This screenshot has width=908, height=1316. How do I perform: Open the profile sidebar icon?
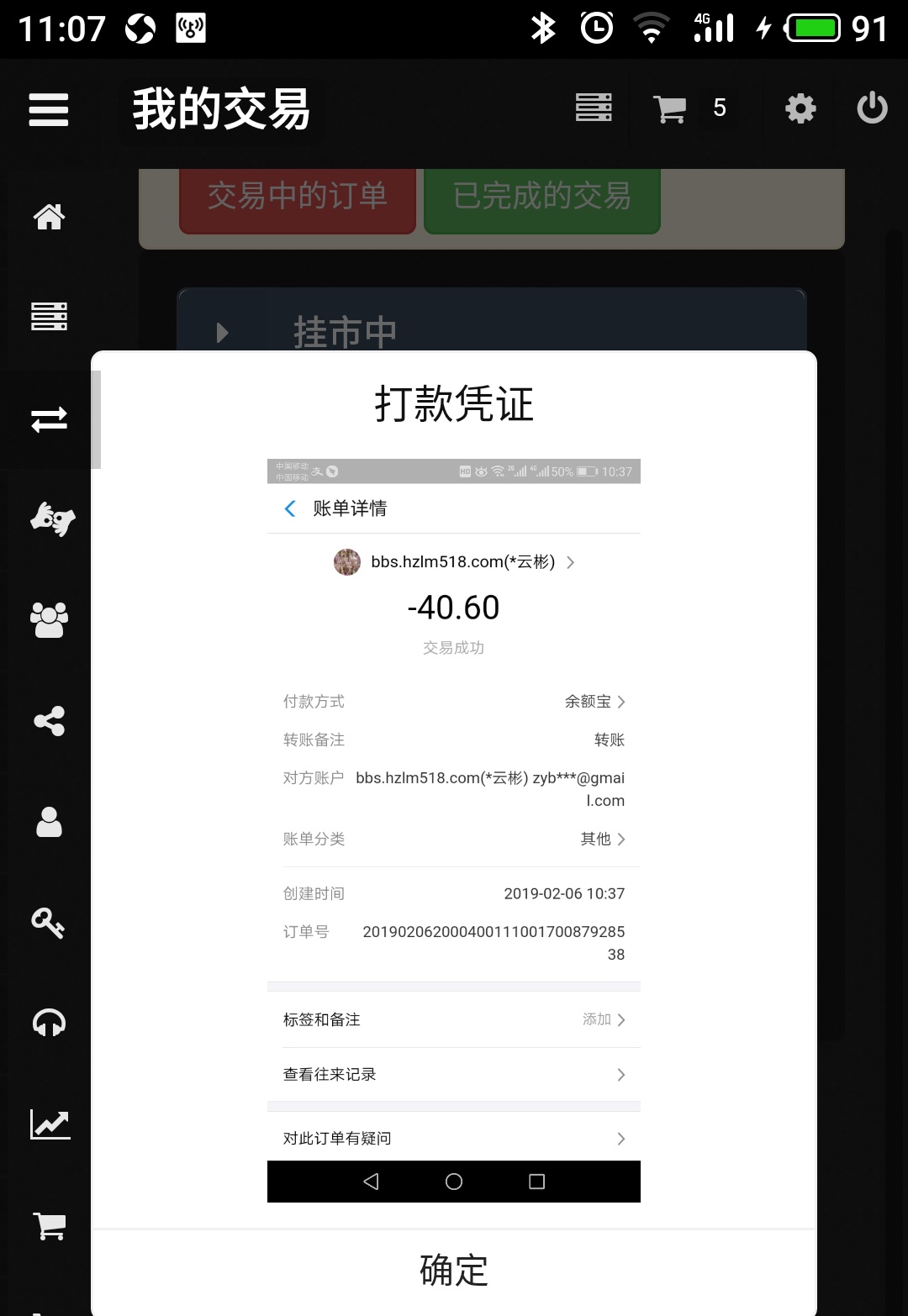click(49, 822)
